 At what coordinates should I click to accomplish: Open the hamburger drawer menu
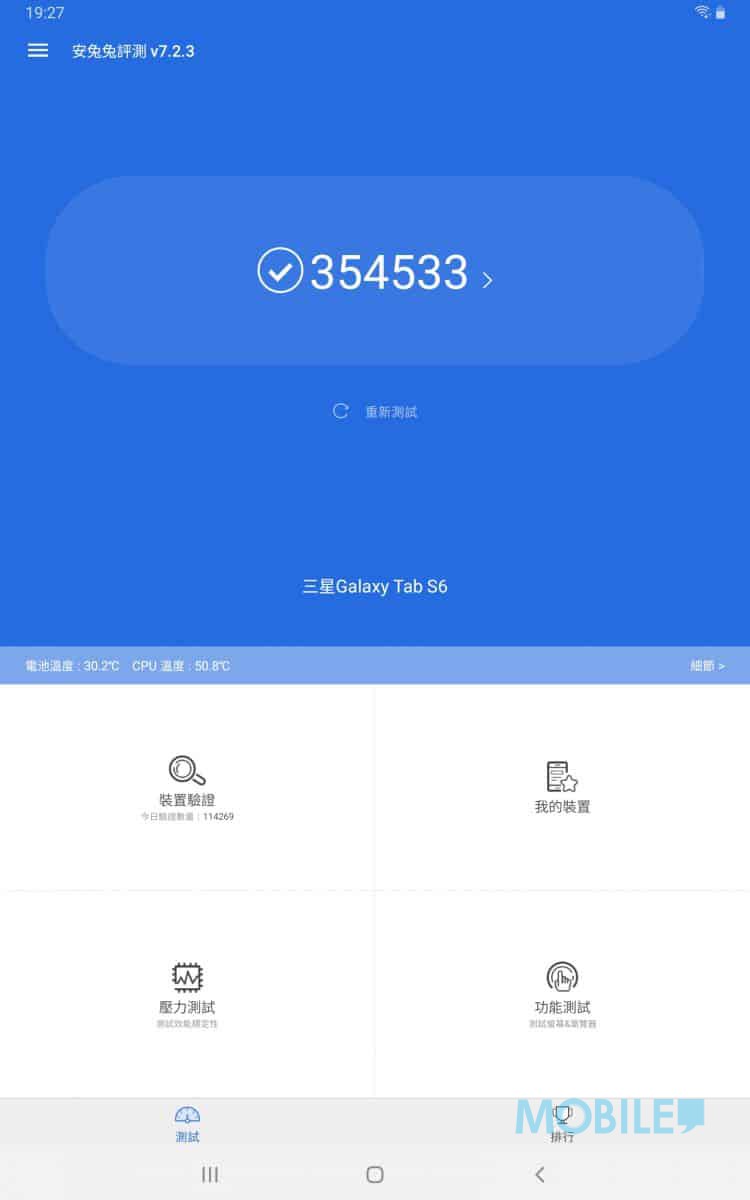click(38, 51)
